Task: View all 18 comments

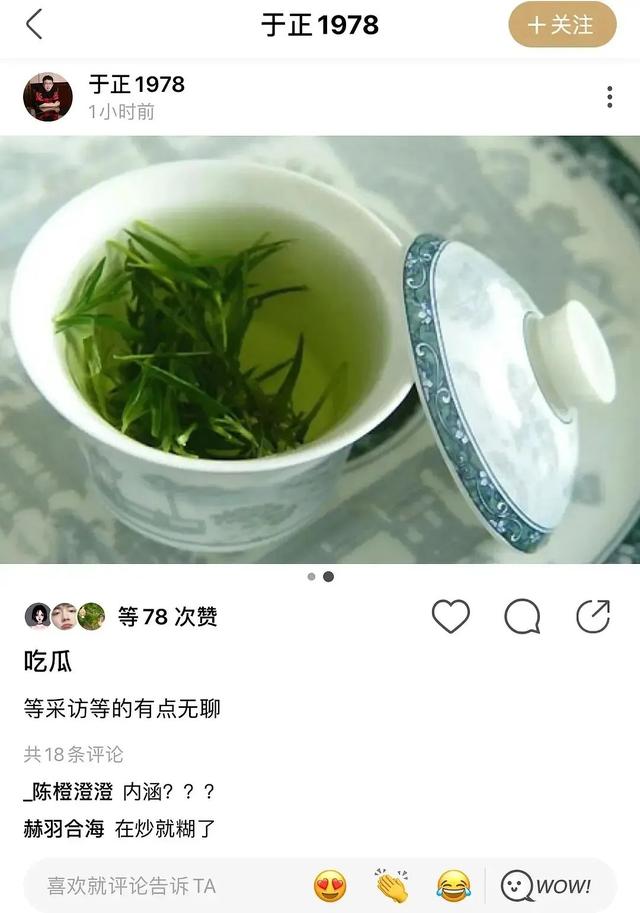Action: 74,754
